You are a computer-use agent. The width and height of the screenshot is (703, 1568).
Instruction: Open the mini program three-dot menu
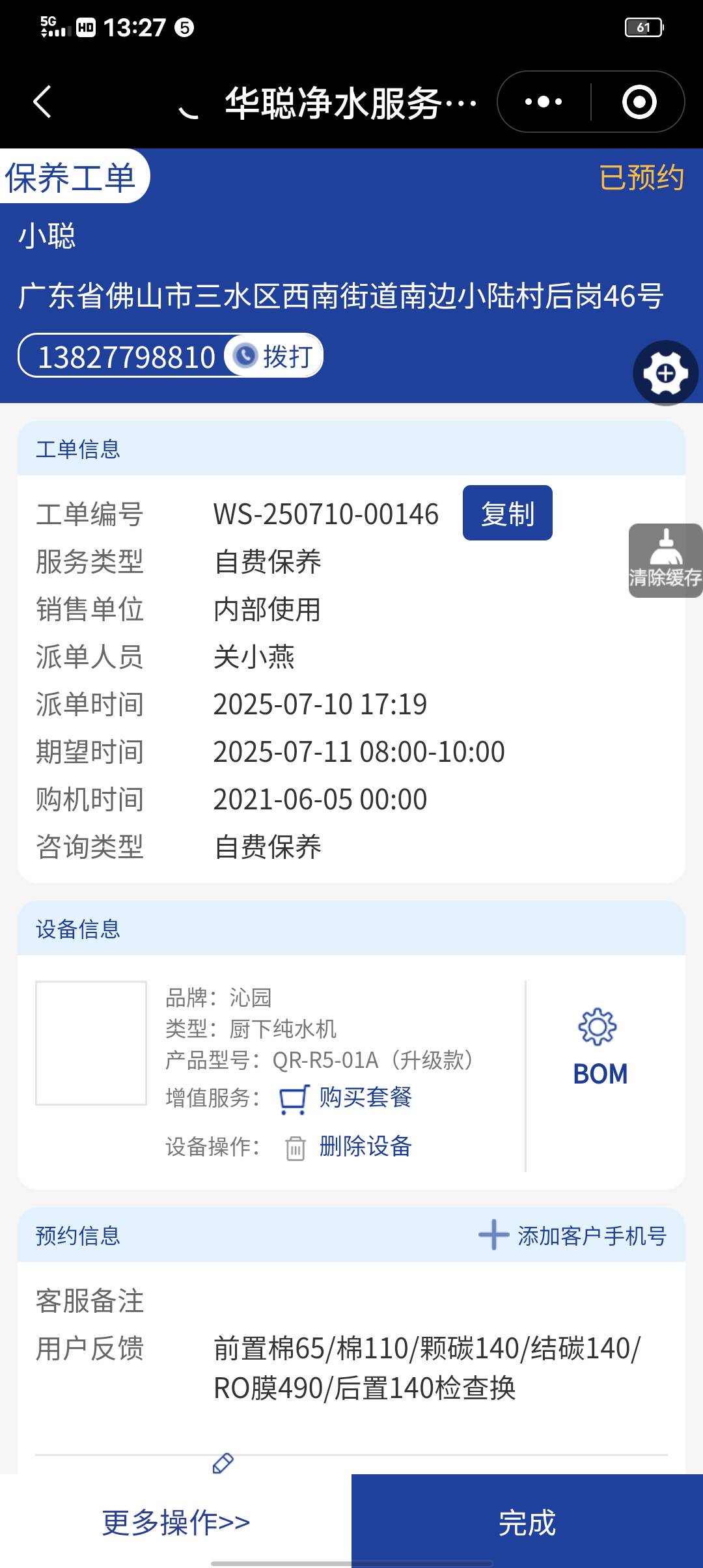pos(544,102)
